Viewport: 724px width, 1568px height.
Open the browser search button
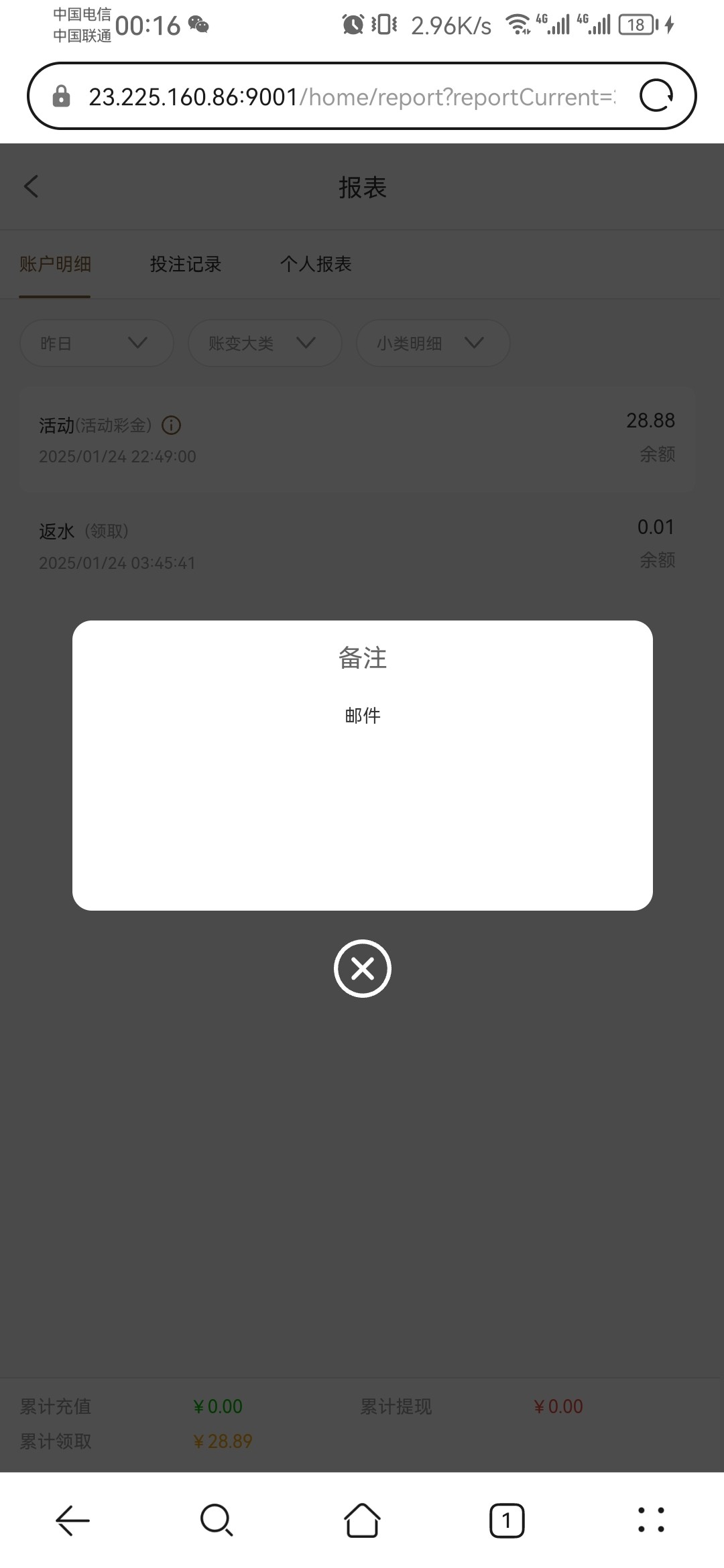pyautogui.click(x=217, y=1520)
